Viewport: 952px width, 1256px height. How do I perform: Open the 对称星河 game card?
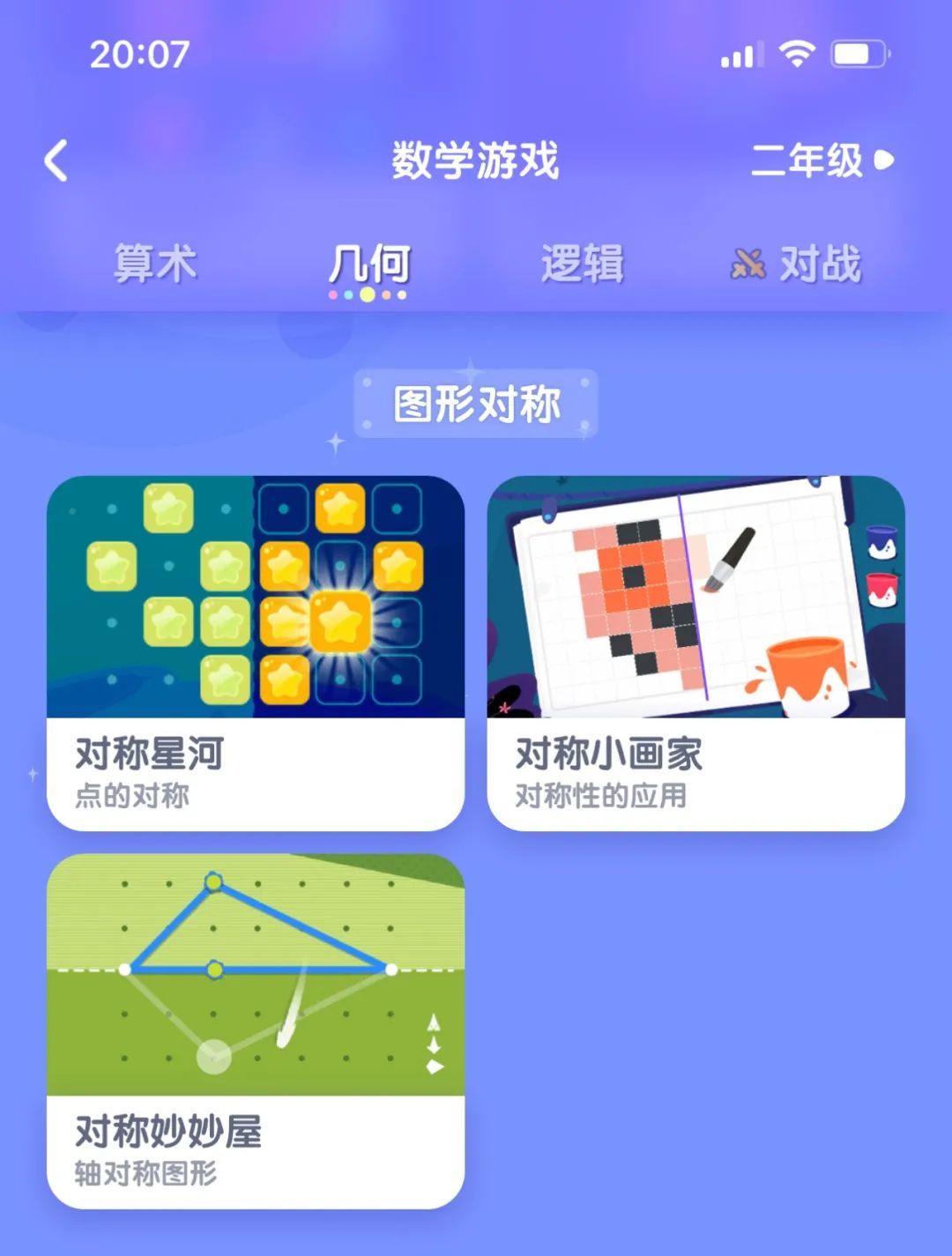[x=256, y=652]
